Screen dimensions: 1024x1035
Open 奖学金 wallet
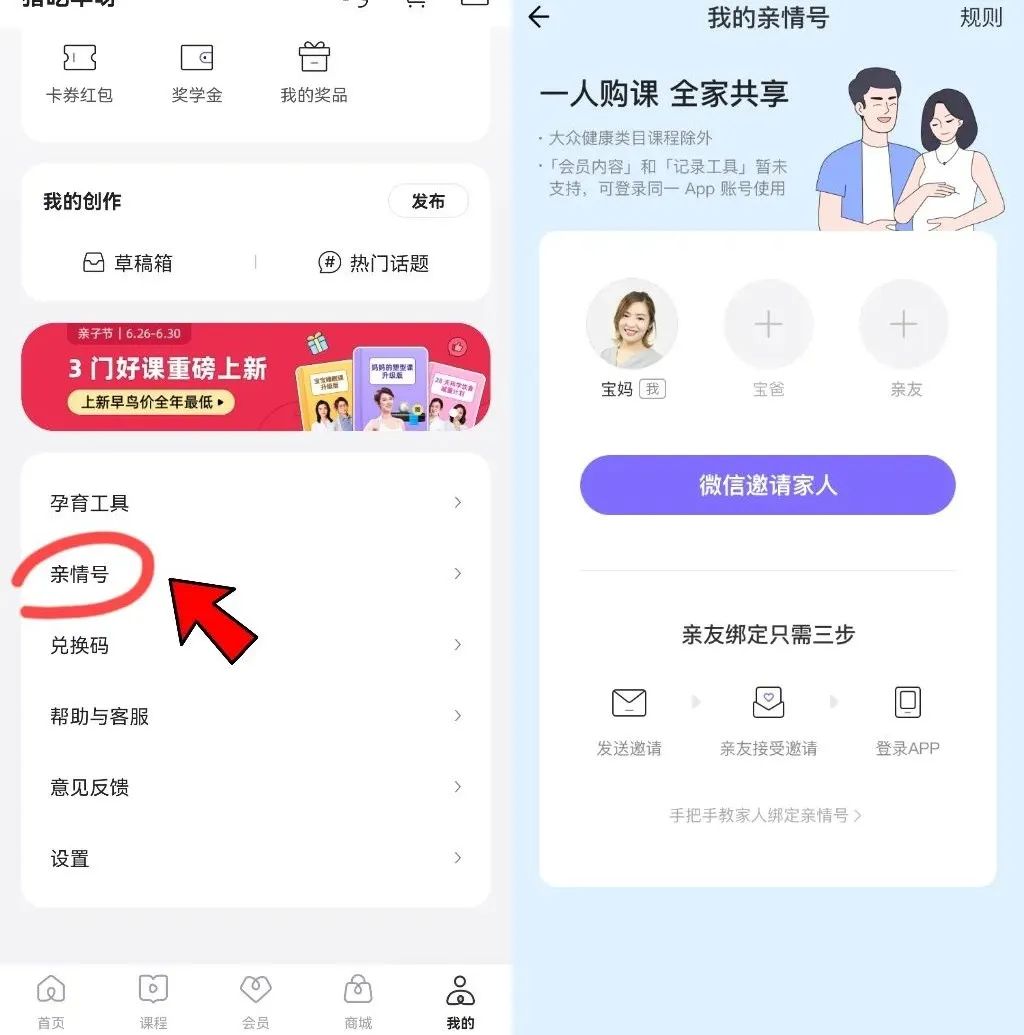coord(197,73)
